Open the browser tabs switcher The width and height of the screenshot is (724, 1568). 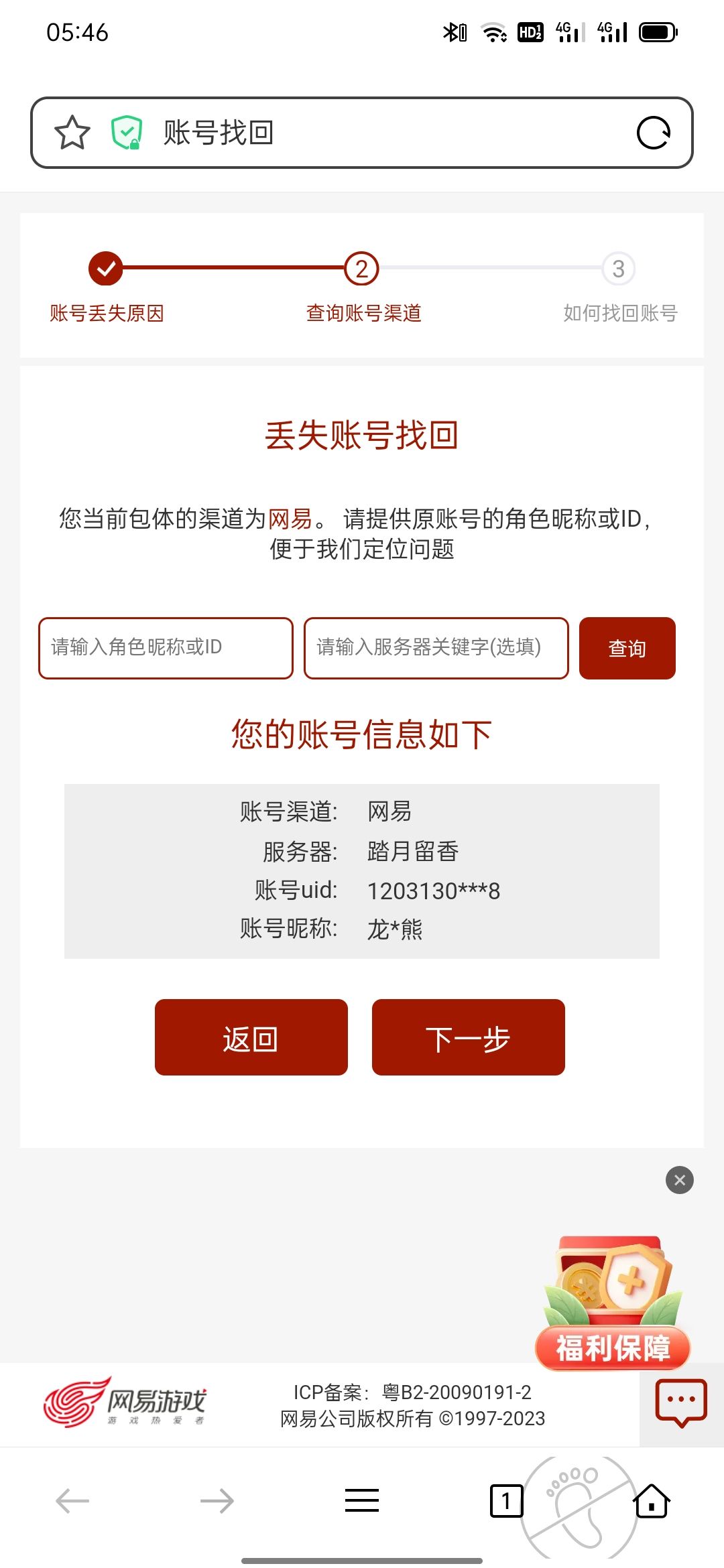[x=506, y=1501]
